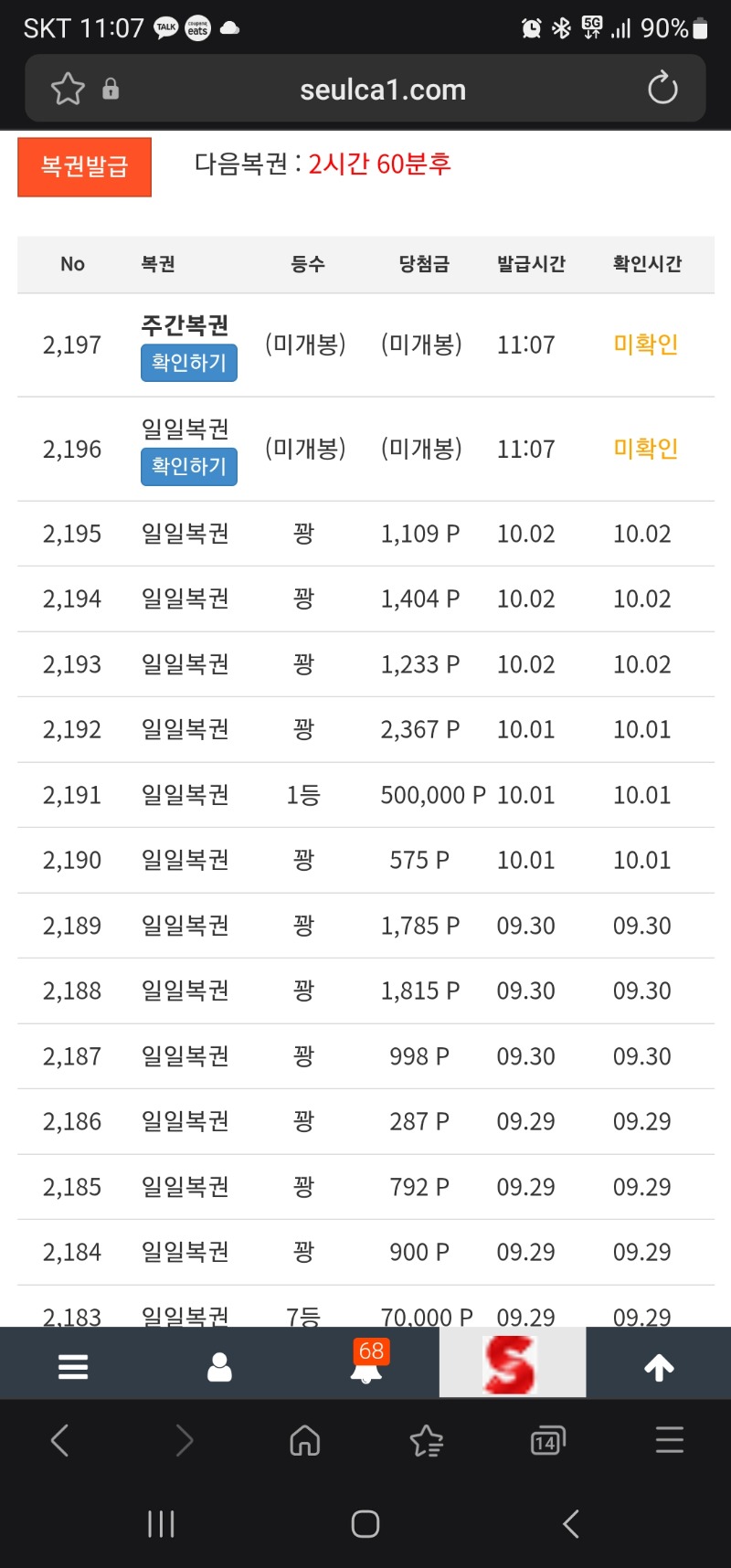Screen dimensions: 731x1568
Task: Open the browser's main menu
Action: coord(669,1440)
